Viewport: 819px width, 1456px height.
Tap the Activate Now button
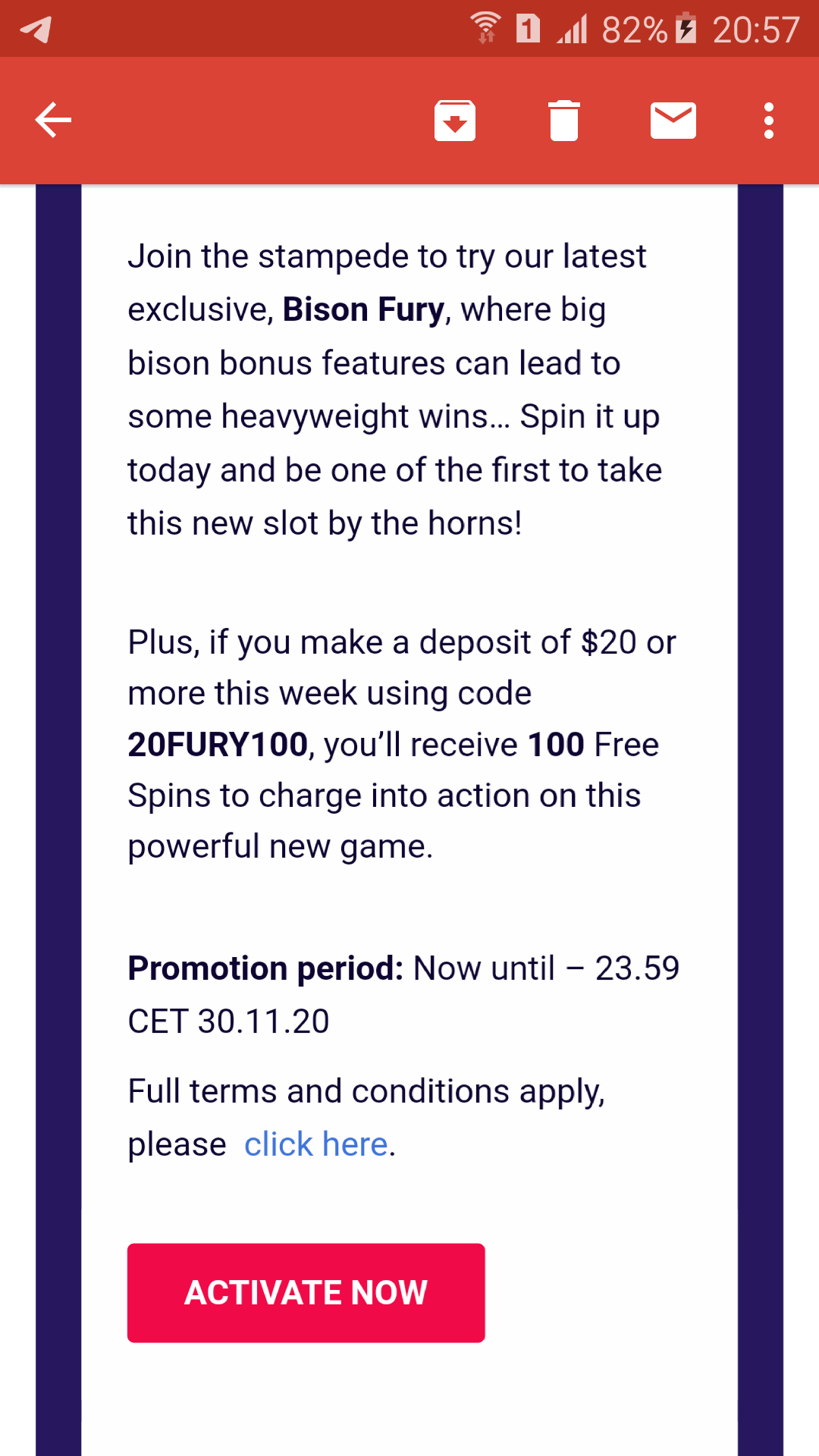coord(306,1293)
